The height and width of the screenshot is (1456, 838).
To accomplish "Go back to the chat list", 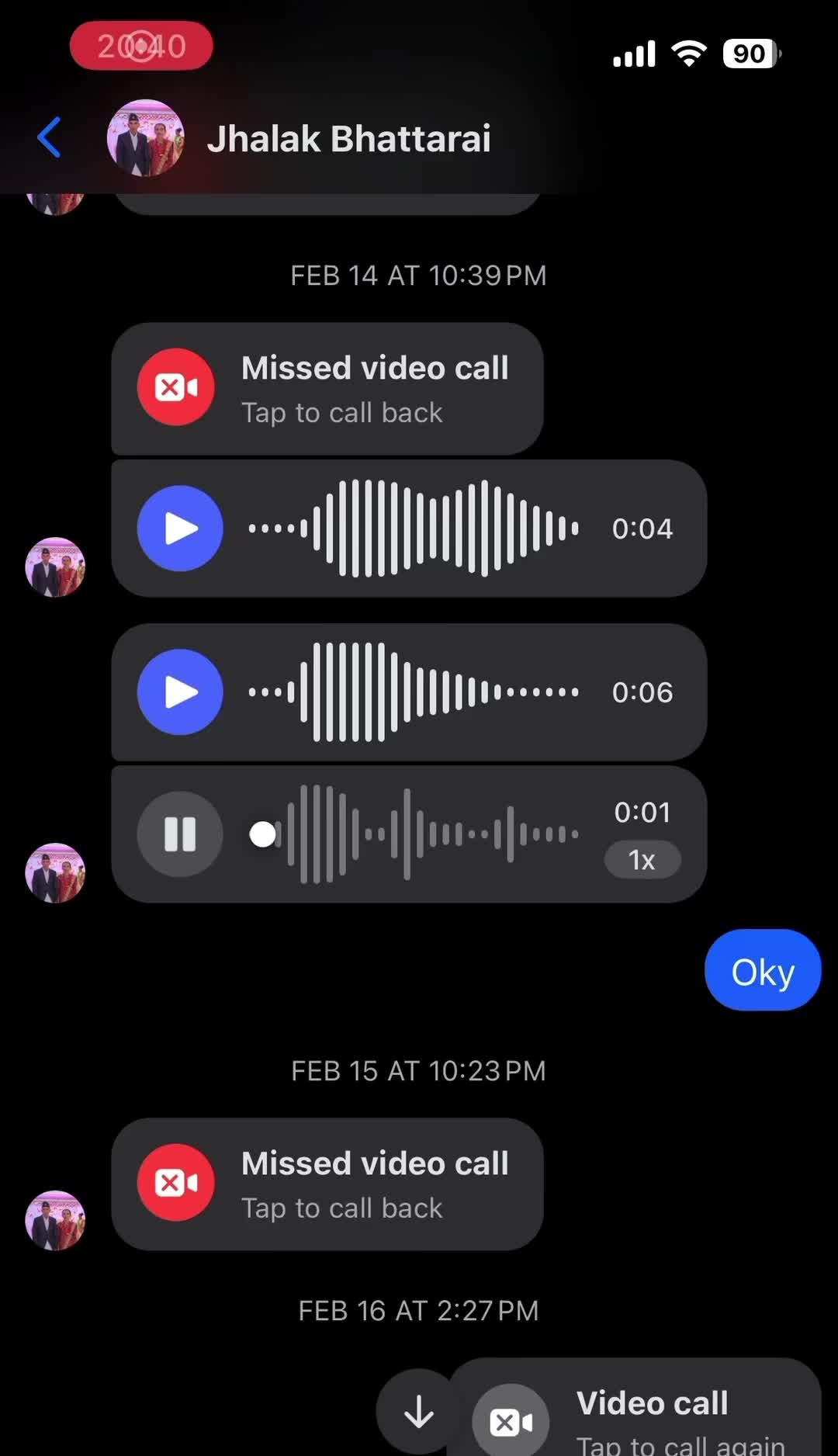I will (x=49, y=137).
